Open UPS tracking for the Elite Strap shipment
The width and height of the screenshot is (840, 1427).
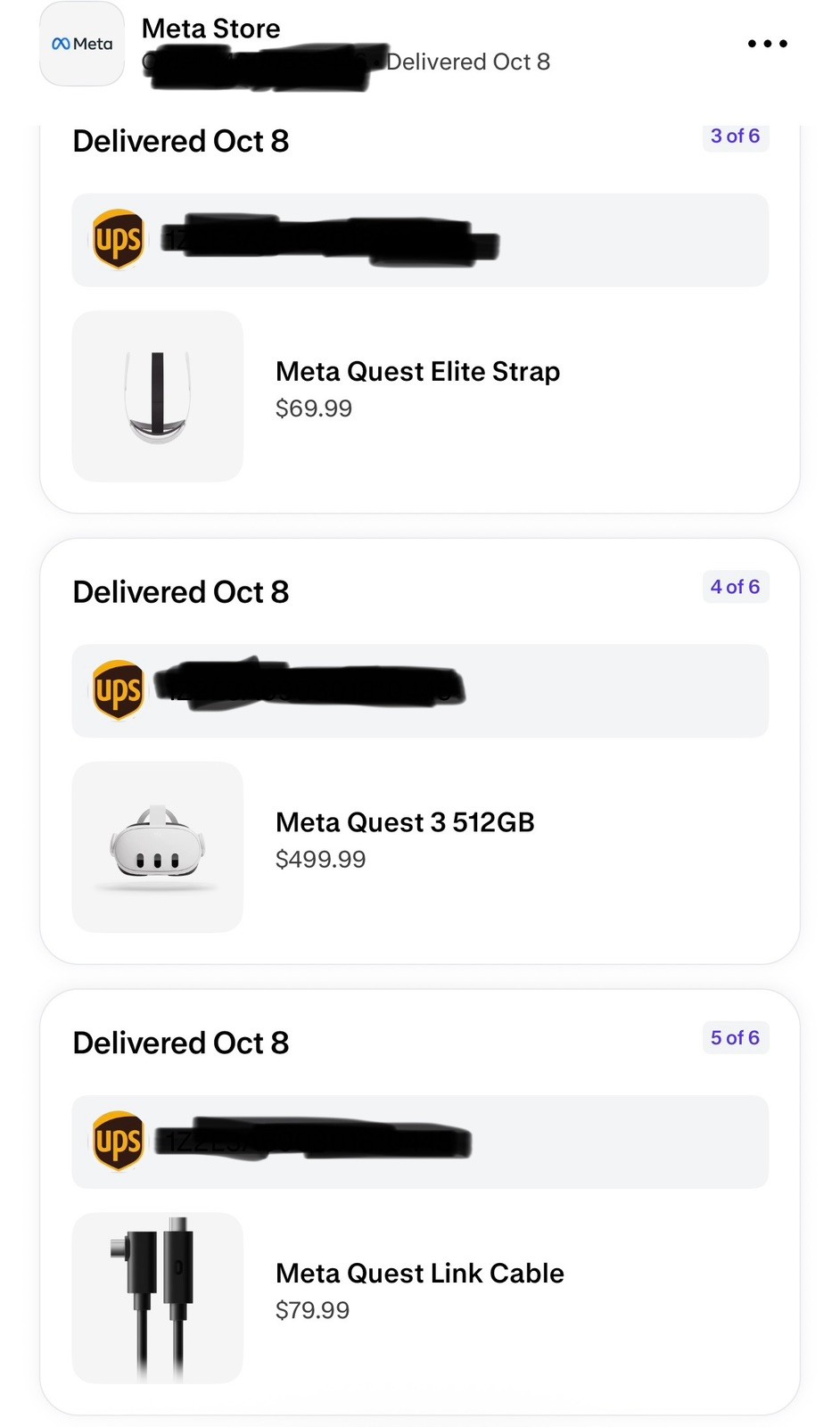(419, 241)
